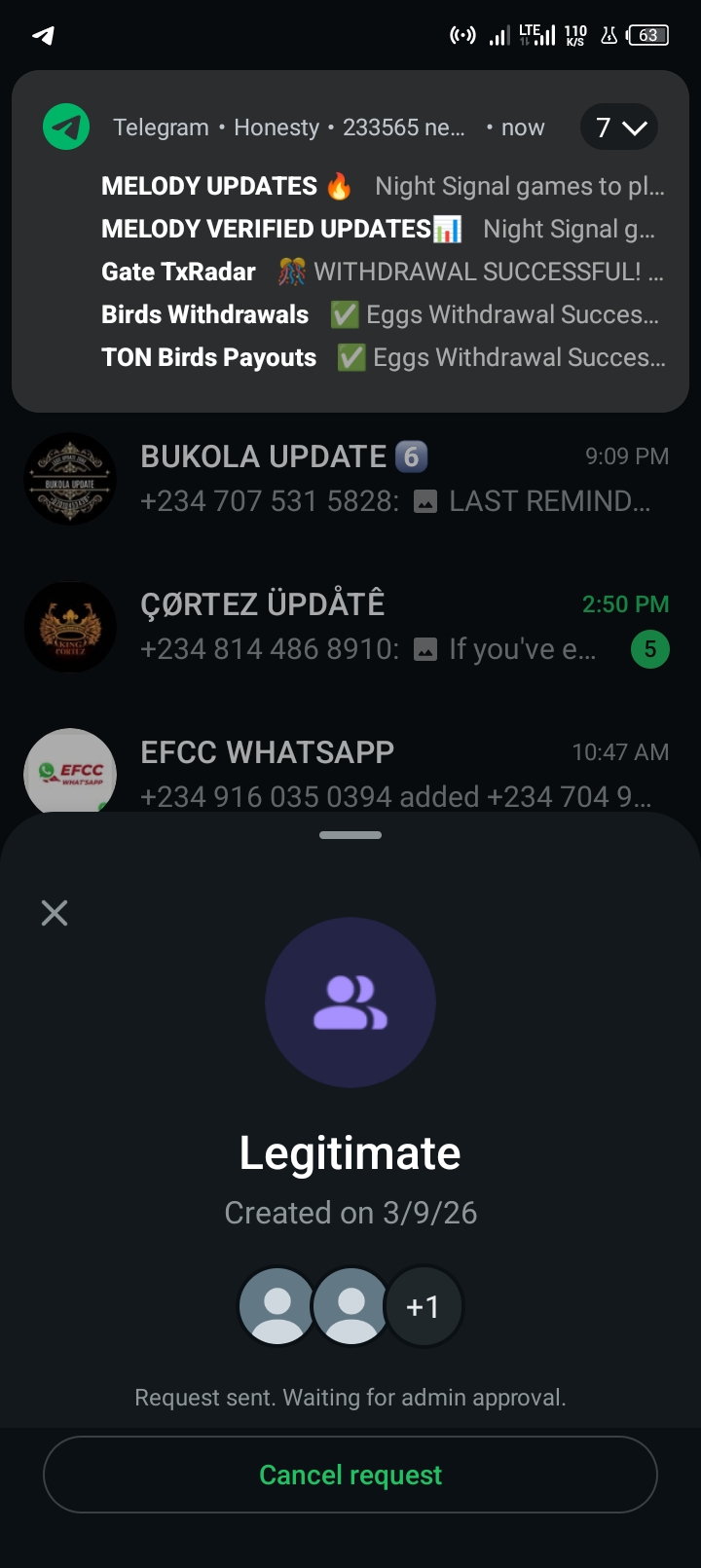View the Gate TxRadar notification message
Screen dimensions: 701x1568
pos(382,272)
